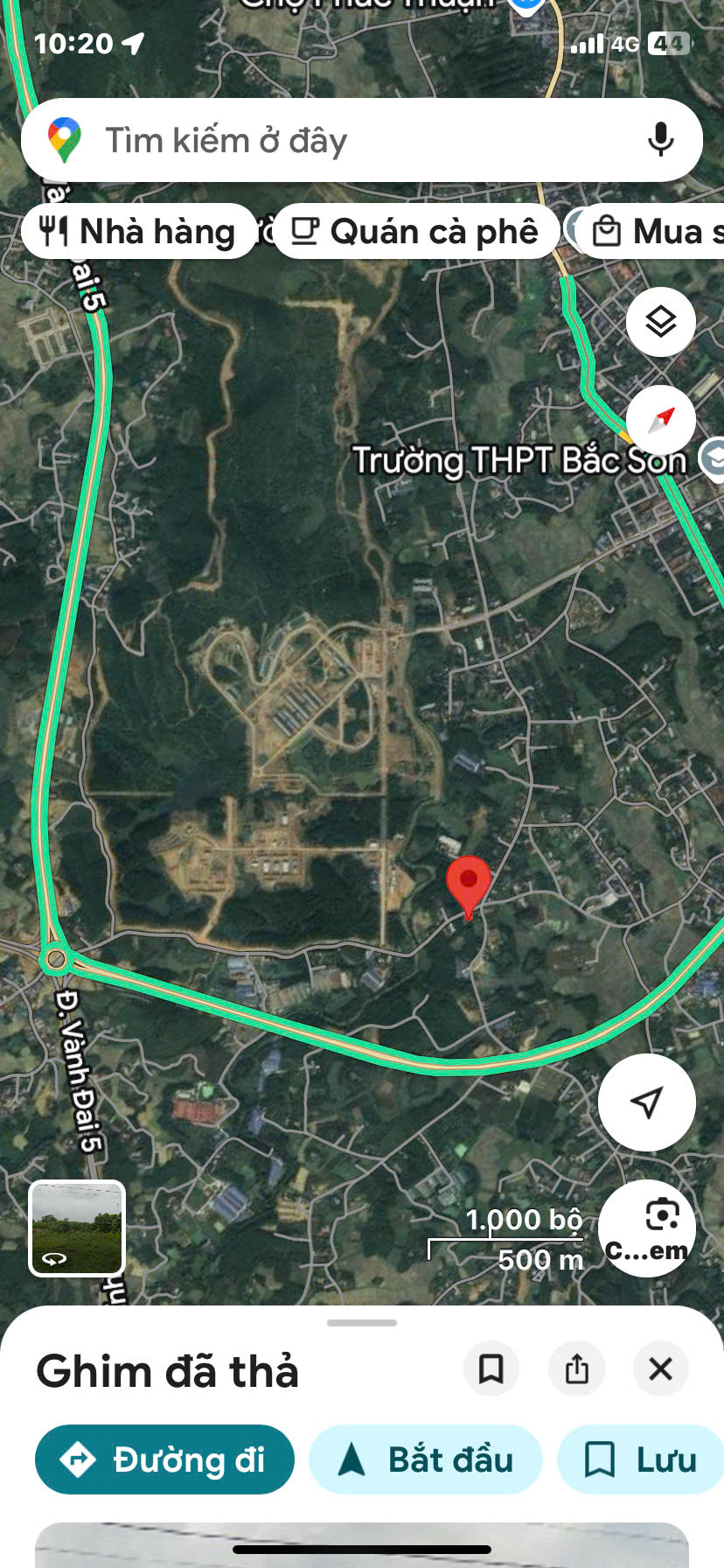Screen dimensions: 724x1568
Task: Save the place with 'Lưu'
Action: [641, 1459]
